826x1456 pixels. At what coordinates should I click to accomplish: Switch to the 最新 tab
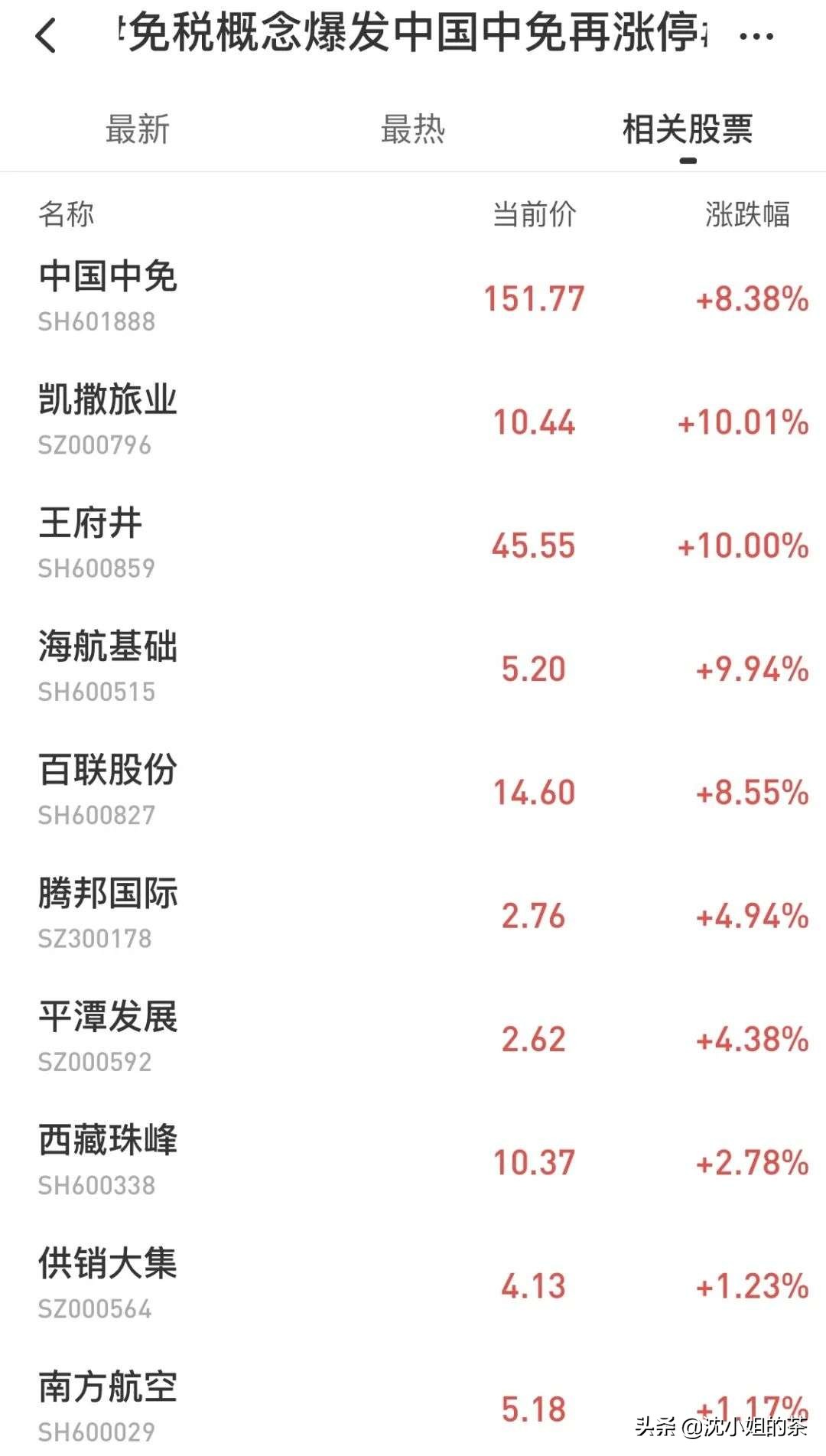pyautogui.click(x=138, y=132)
